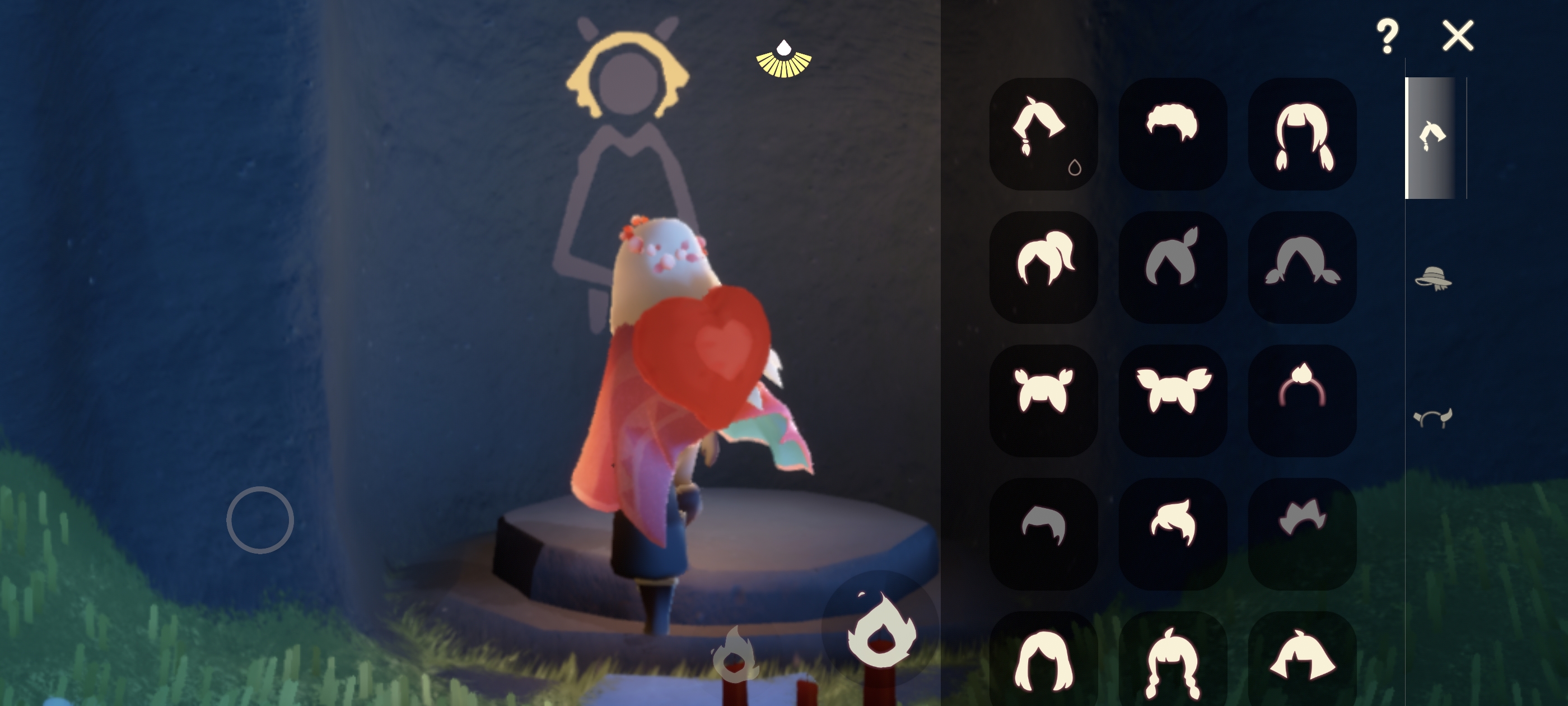Choose the short curly hairstyle

click(1172, 134)
